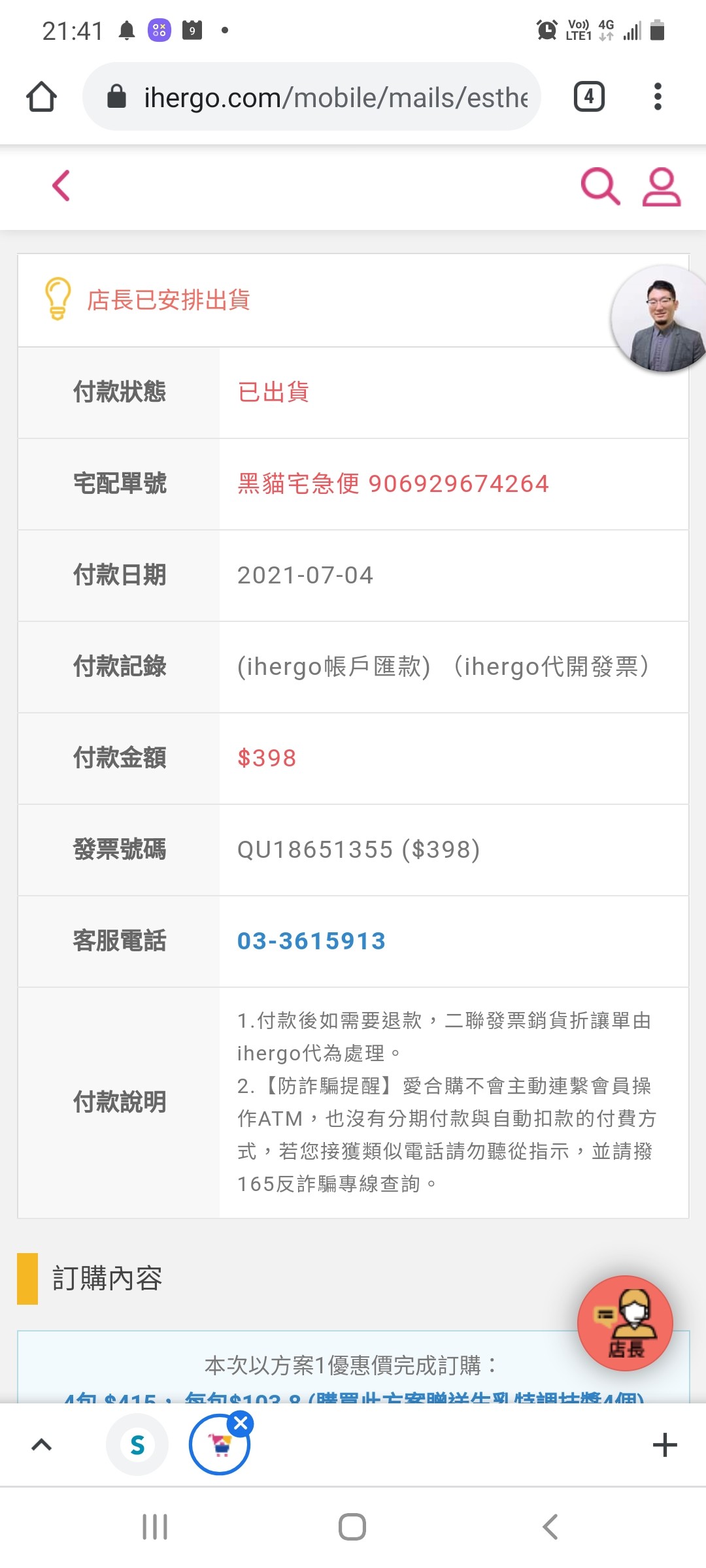Open the site search magnifier
The image size is (706, 1568).
tap(600, 187)
